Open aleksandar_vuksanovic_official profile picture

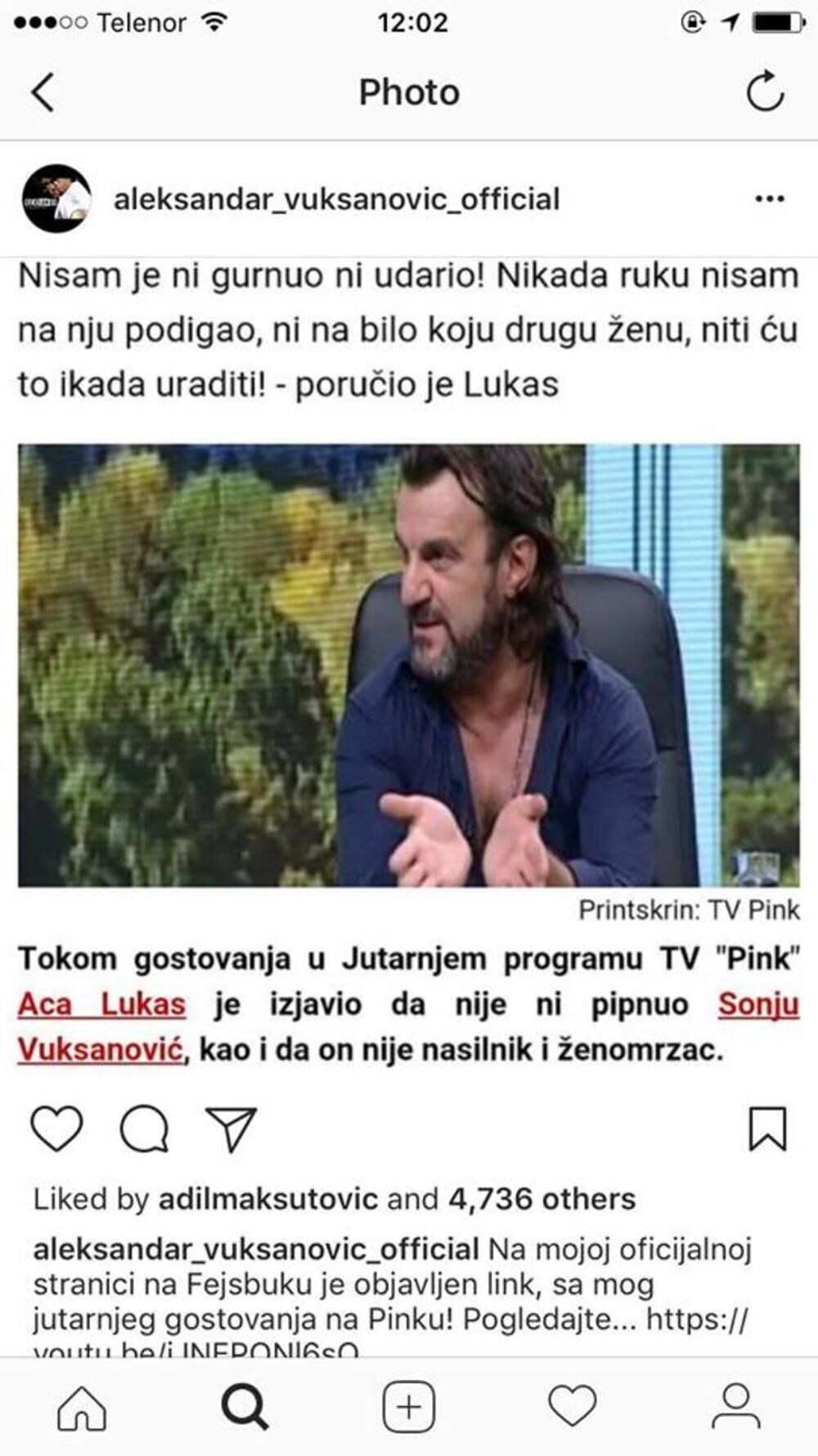pyautogui.click(x=56, y=199)
